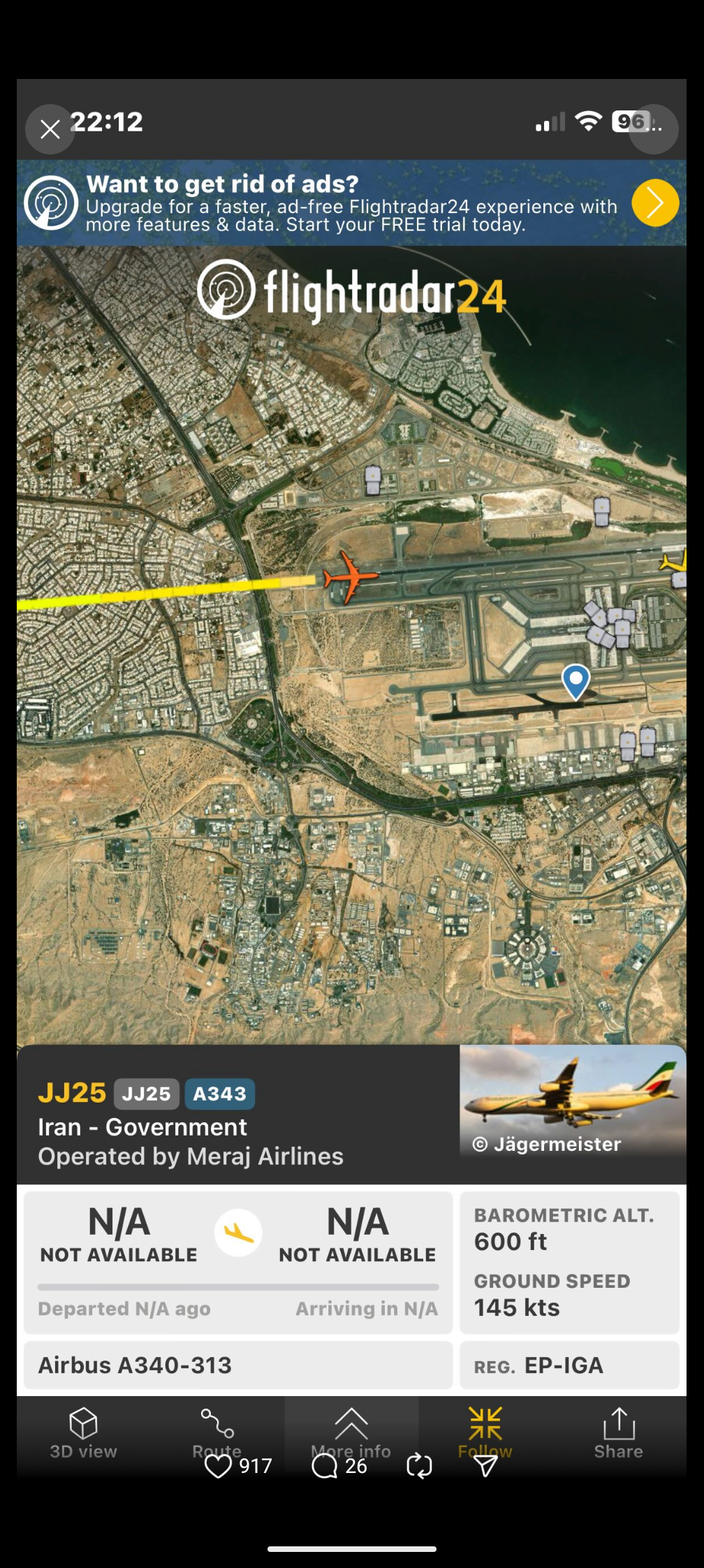Open the 26 comments on this post

(x=324, y=1466)
